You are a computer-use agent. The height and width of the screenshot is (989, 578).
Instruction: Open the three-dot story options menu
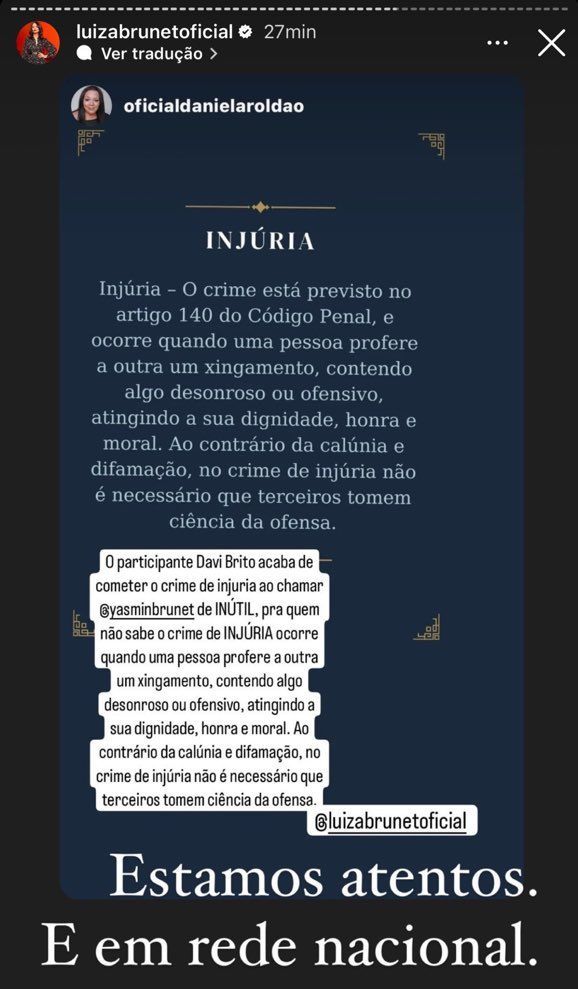(x=498, y=44)
